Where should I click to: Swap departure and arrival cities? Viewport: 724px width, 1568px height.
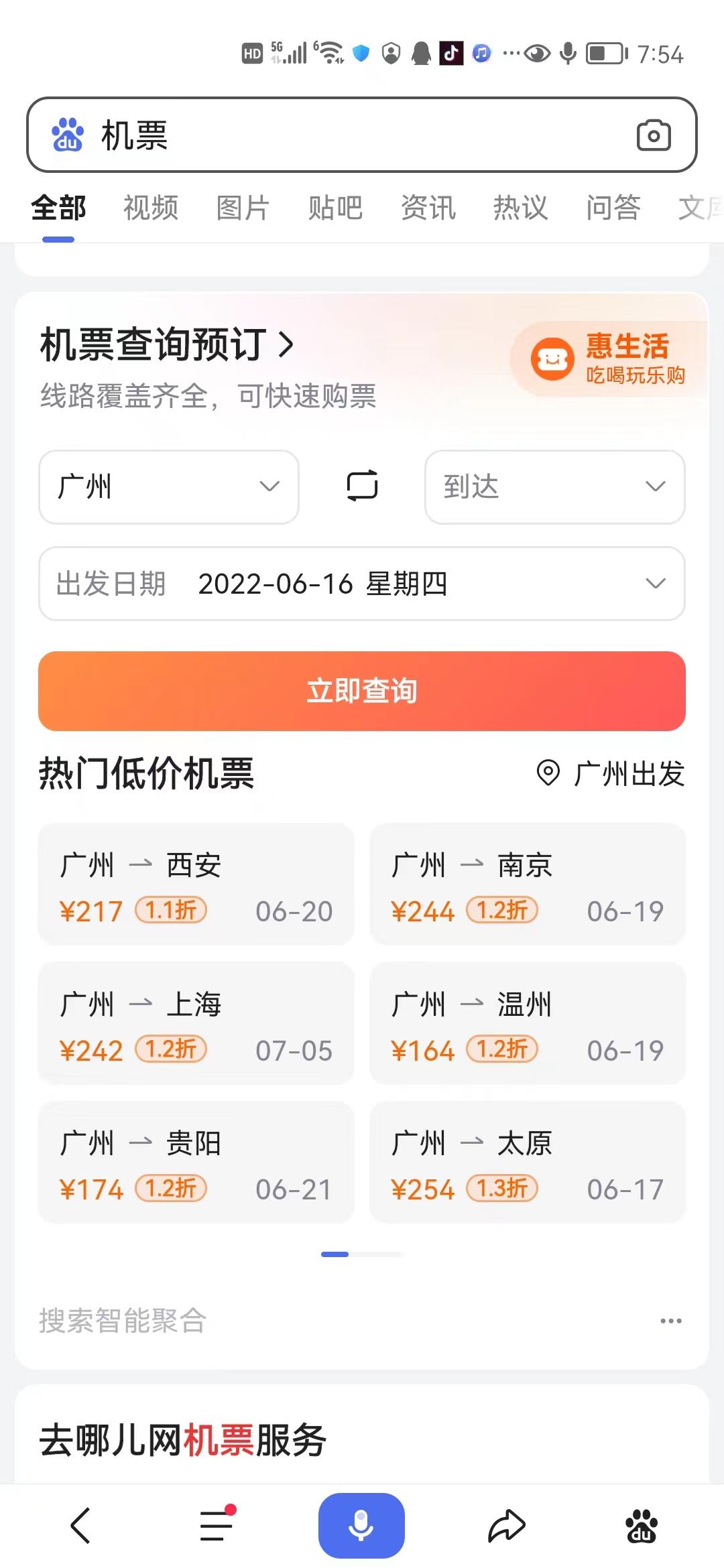[362, 486]
